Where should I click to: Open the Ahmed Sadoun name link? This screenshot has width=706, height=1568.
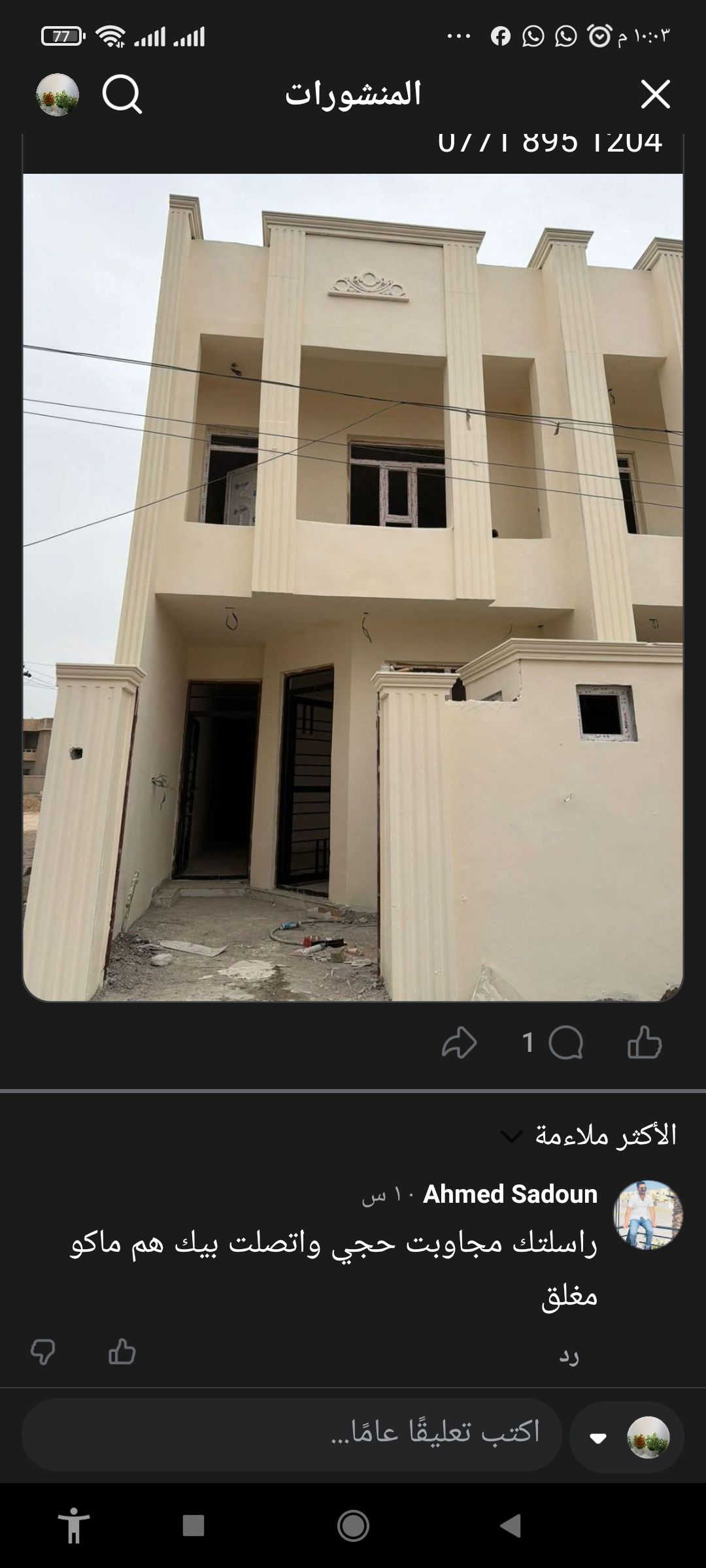click(x=510, y=1194)
